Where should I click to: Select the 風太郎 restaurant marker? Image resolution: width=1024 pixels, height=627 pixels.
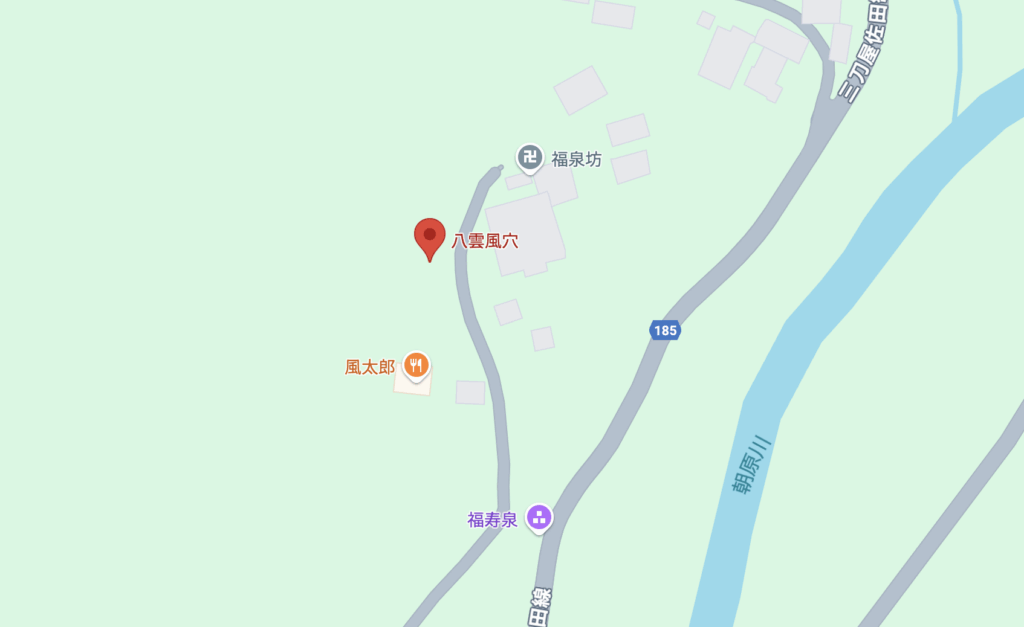click(x=418, y=366)
